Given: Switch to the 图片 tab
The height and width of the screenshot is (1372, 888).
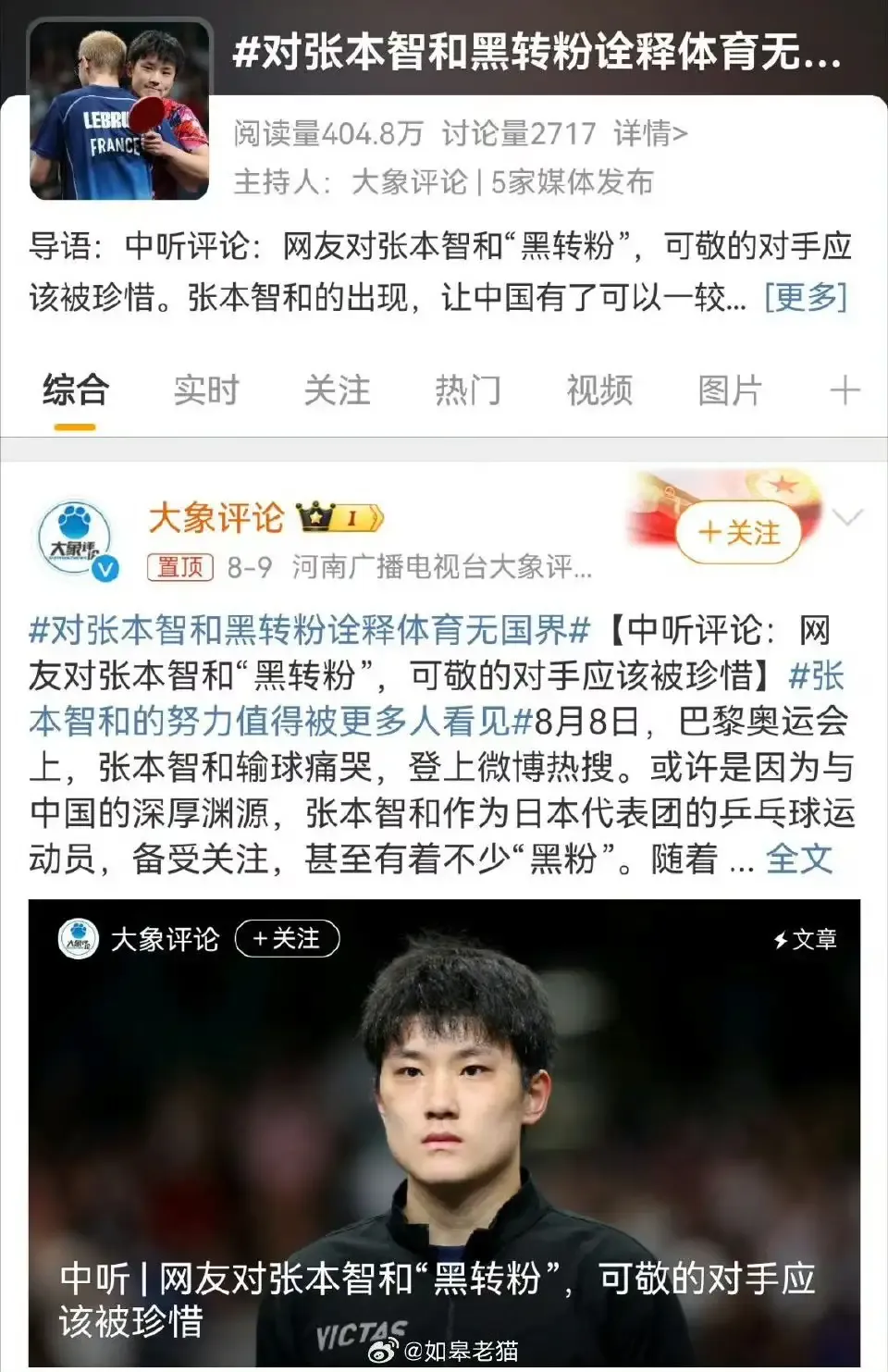Looking at the screenshot, I should coord(730,390).
